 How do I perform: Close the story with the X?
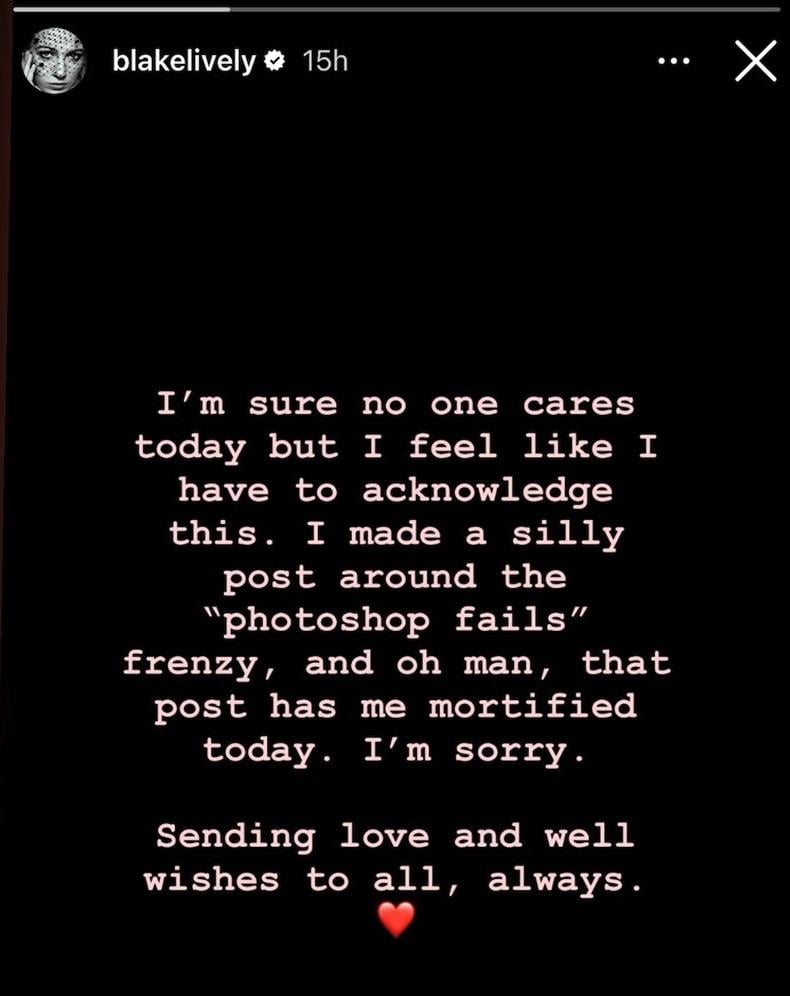755,62
